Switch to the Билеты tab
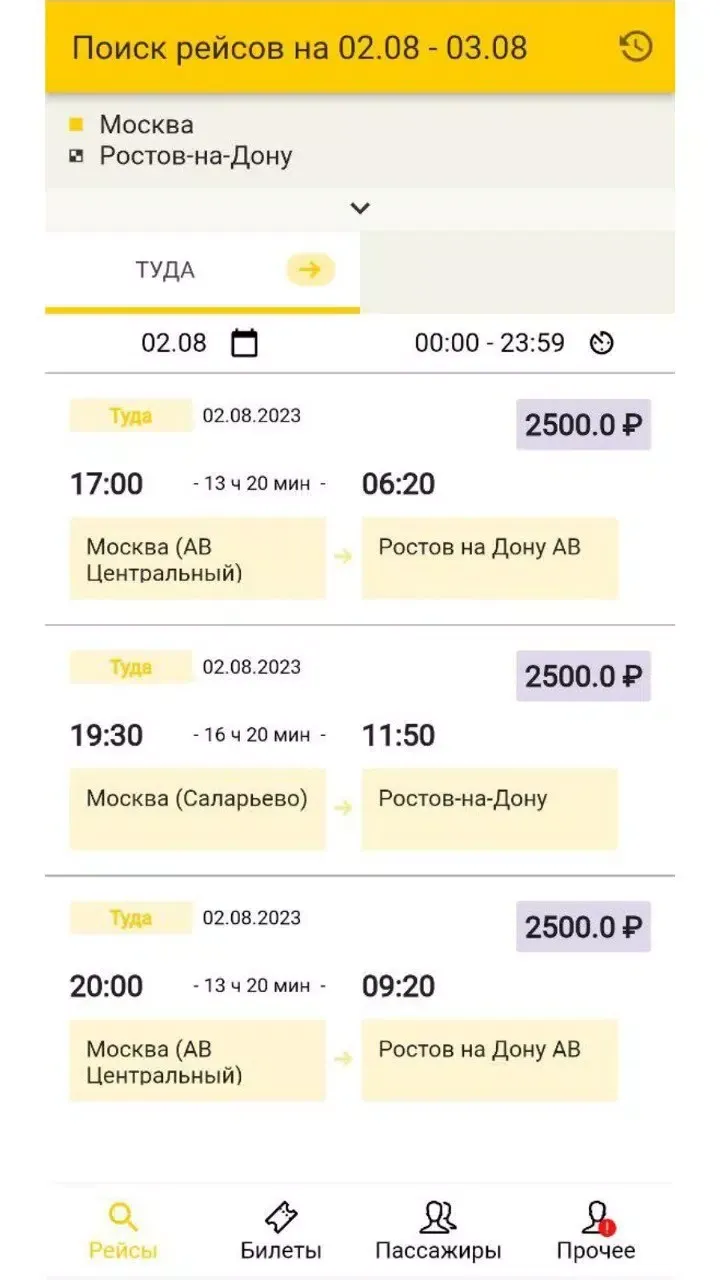720x1280 pixels. (281, 1231)
